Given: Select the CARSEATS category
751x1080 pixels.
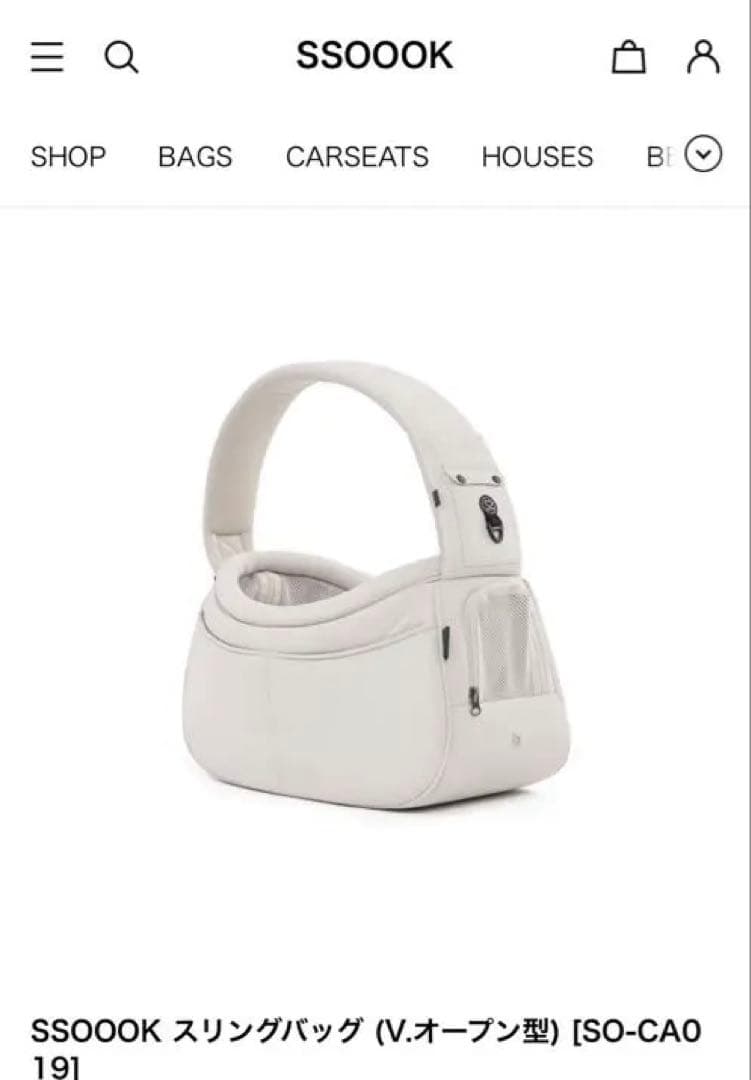Looking at the screenshot, I should tap(357, 157).
